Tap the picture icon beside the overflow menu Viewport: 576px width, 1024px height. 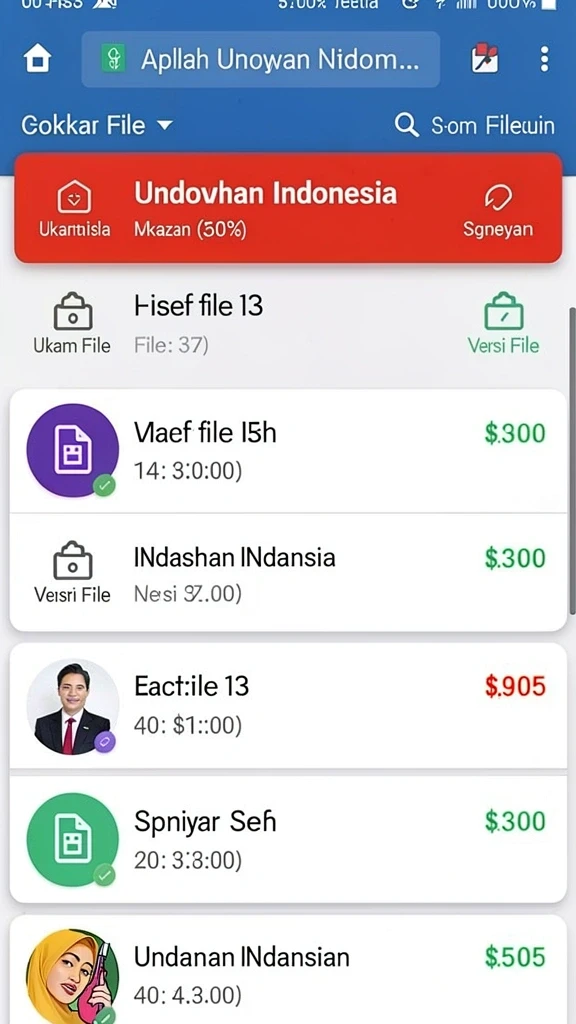pyautogui.click(x=484, y=59)
